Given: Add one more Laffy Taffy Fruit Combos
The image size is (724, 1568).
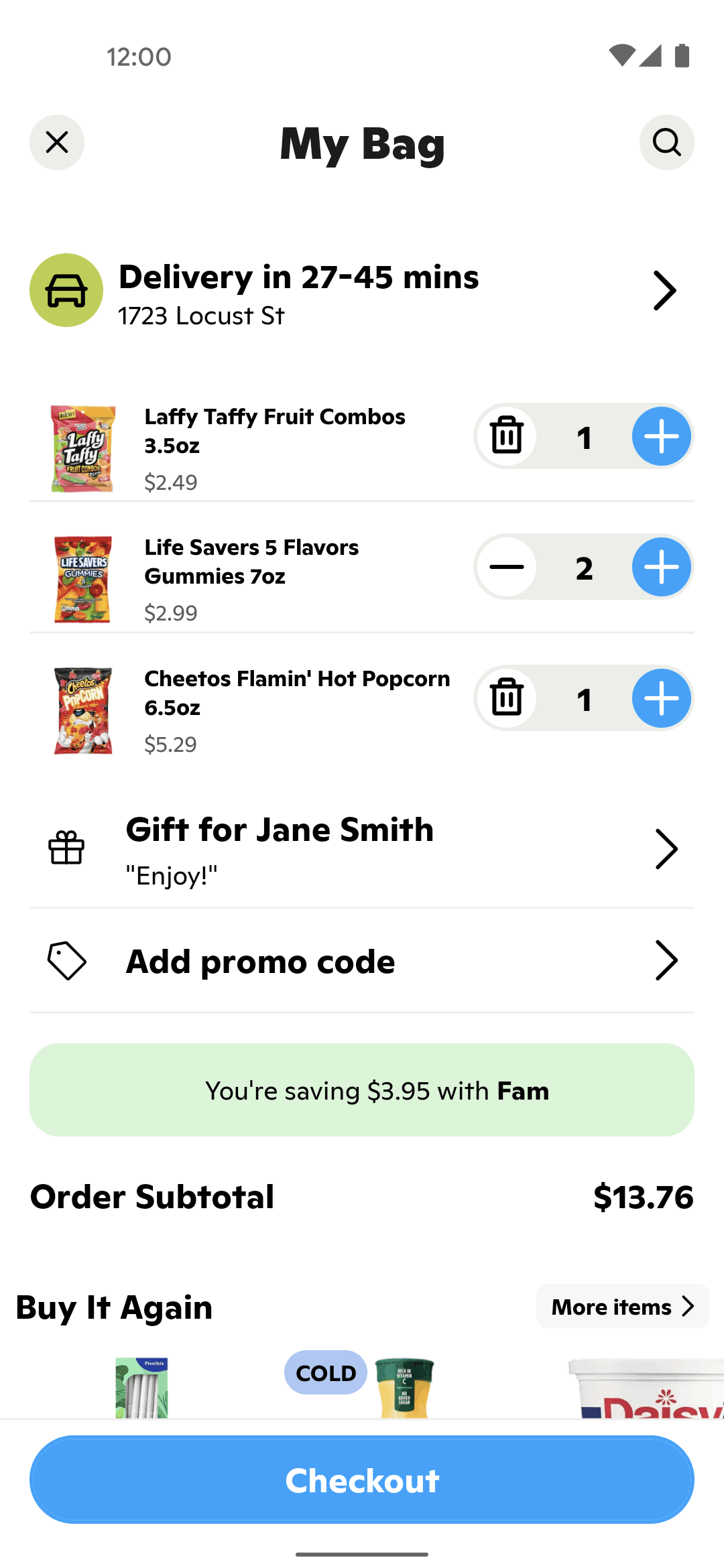Looking at the screenshot, I should 661,436.
